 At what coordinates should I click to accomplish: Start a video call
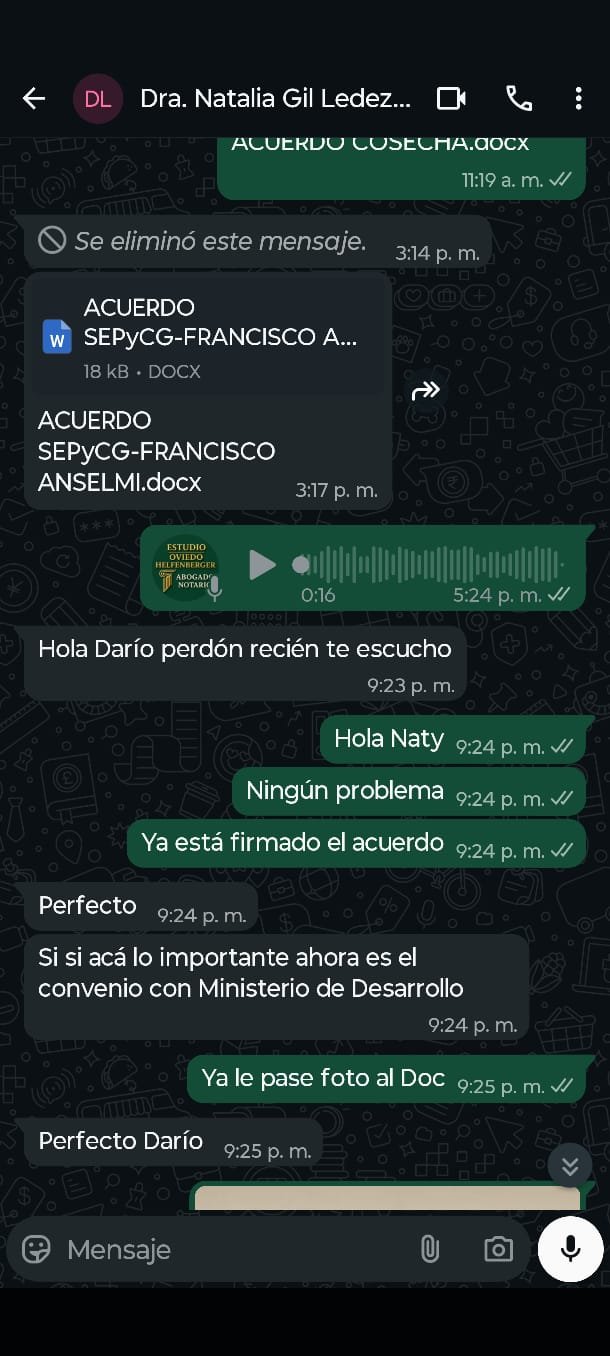pos(452,98)
